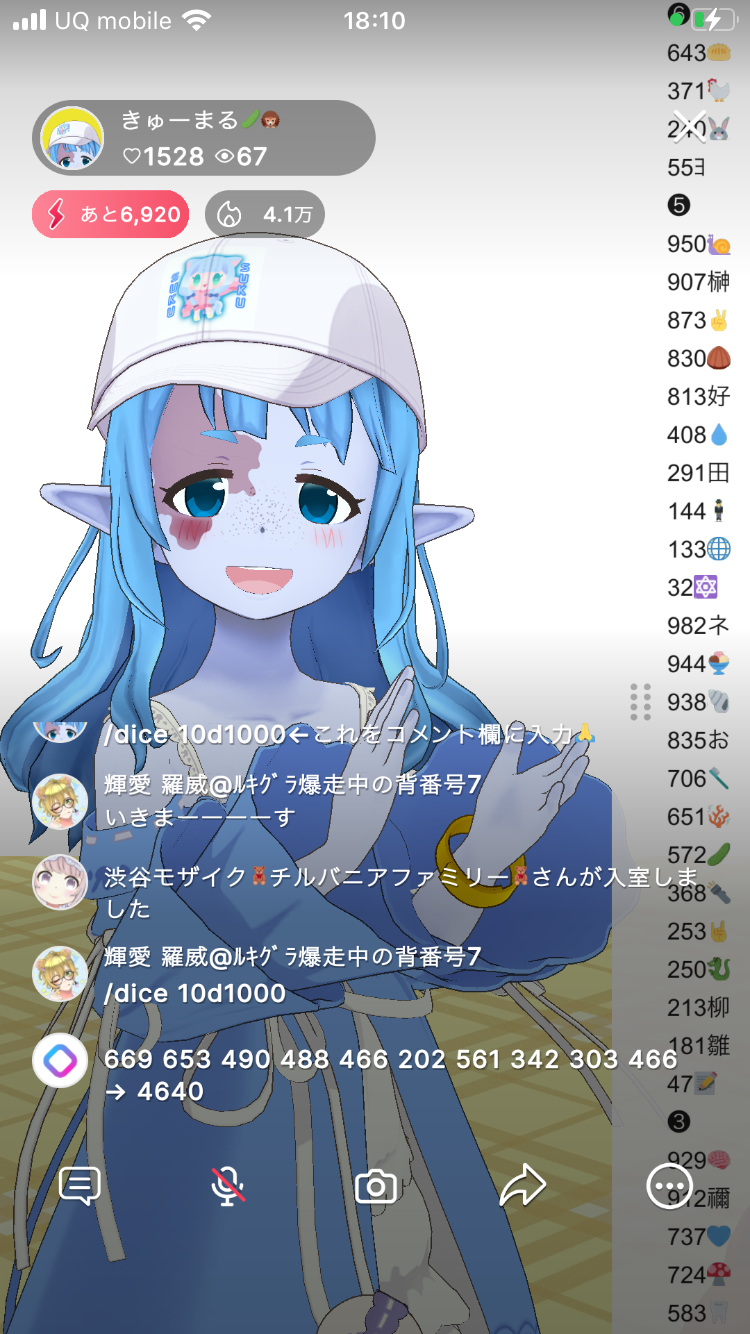Viewport: 750px width, 1334px height.
Task: Open the 4.1万 flame ranking chip
Action: [265, 214]
